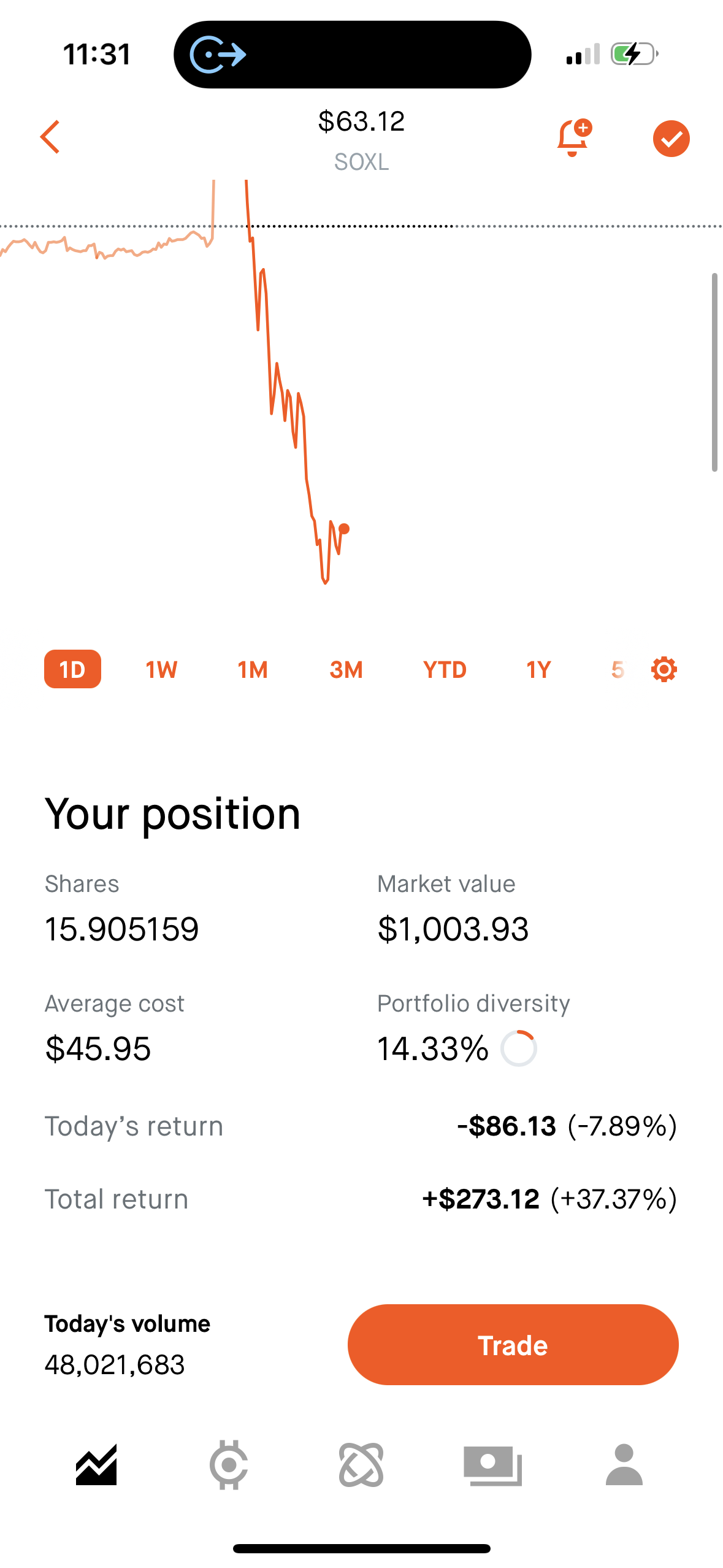Switch chart to 1W range
This screenshot has width=723, height=1568.
point(161,669)
